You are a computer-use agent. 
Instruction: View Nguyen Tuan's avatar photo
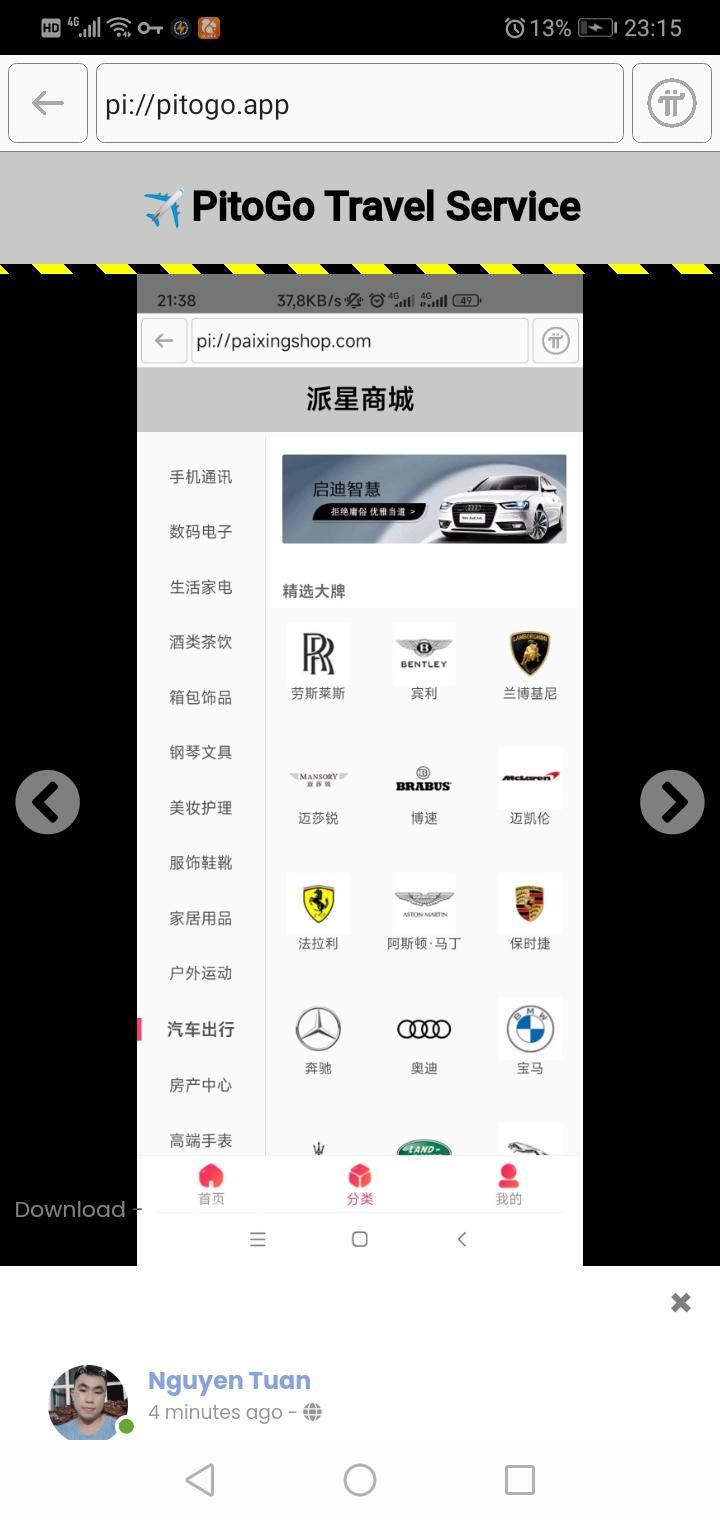point(88,1402)
